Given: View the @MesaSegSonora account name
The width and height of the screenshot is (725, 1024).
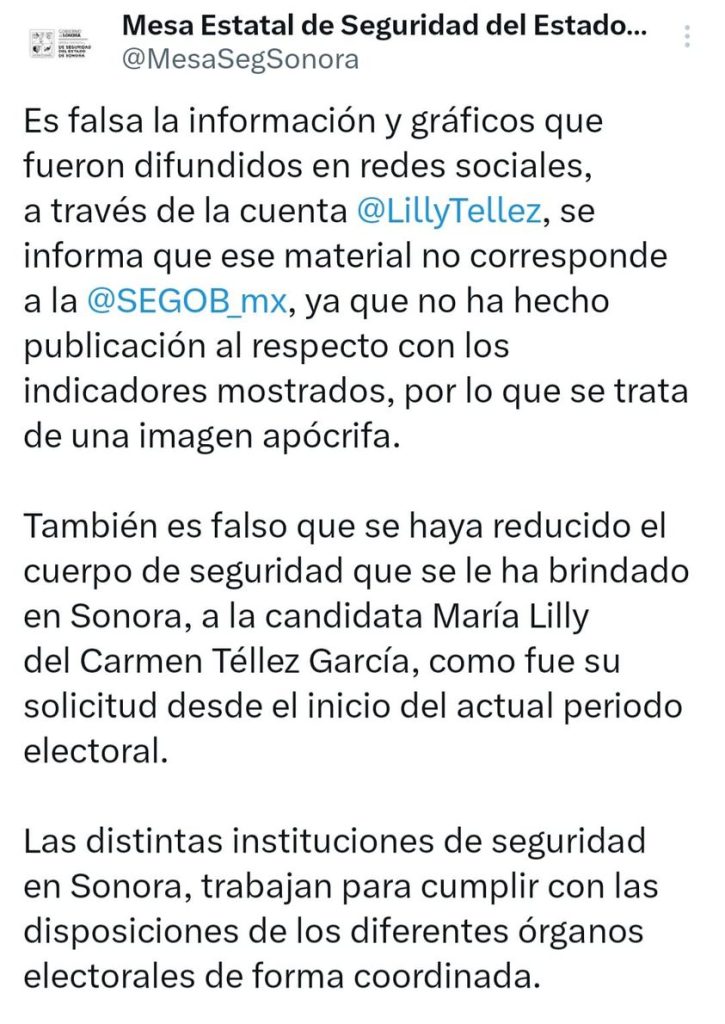Looking at the screenshot, I should coord(239,60).
